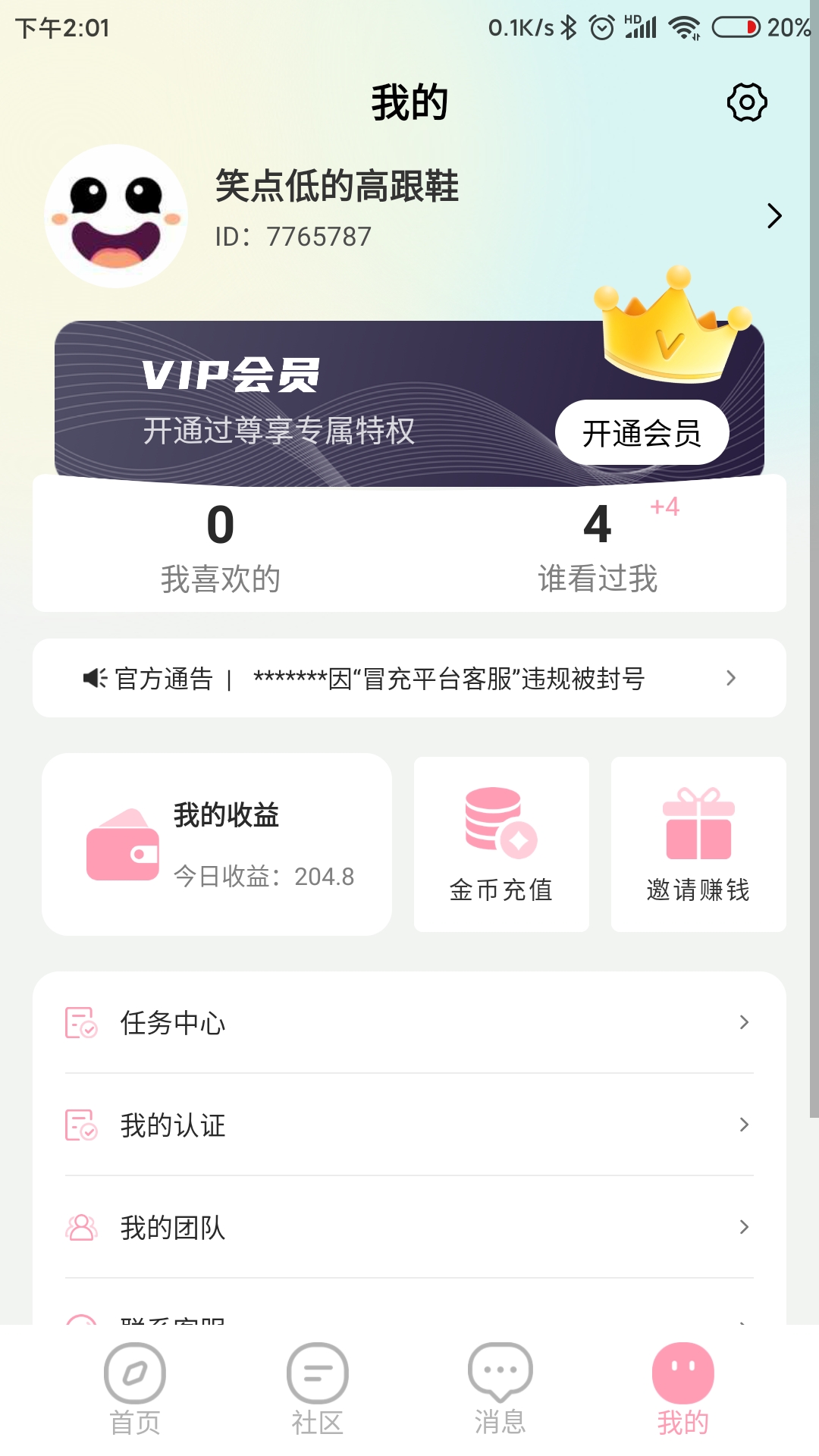Screen dimensions: 819x1456
Task: Tap the profile avatar picture
Action: 116,216
